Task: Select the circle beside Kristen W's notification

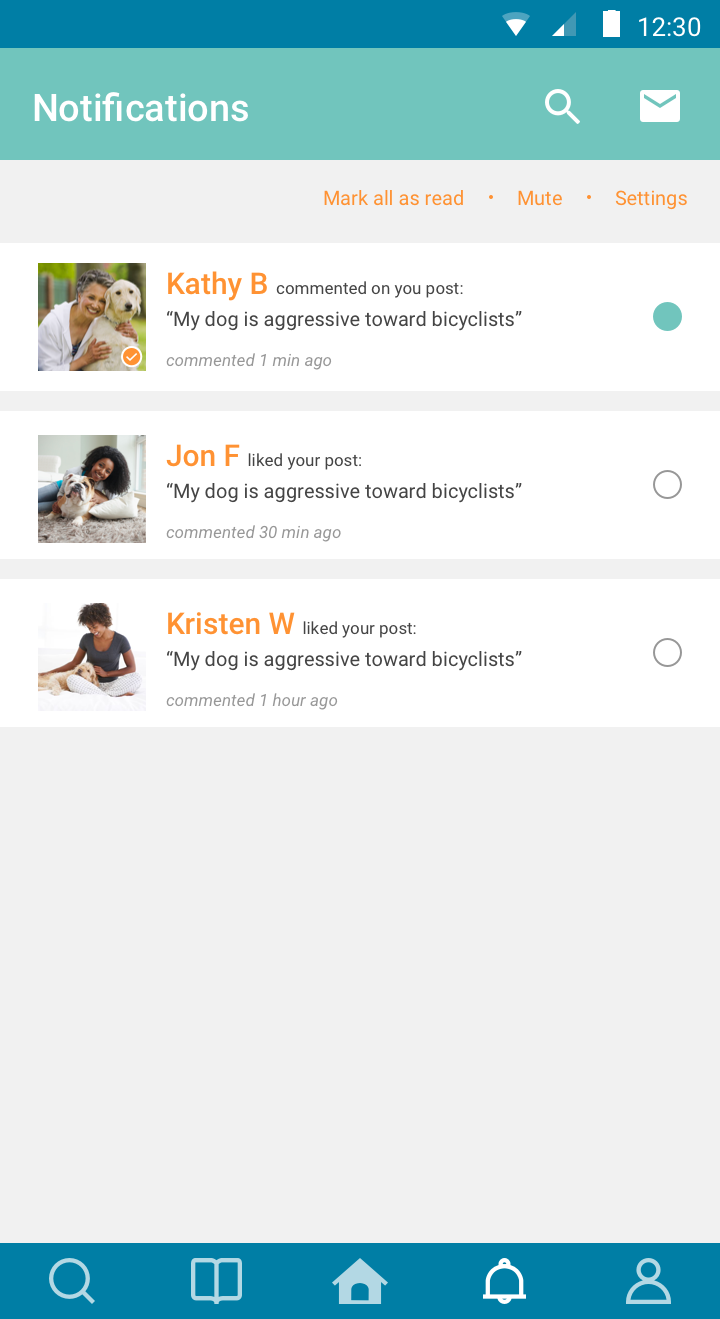Action: 667,653
